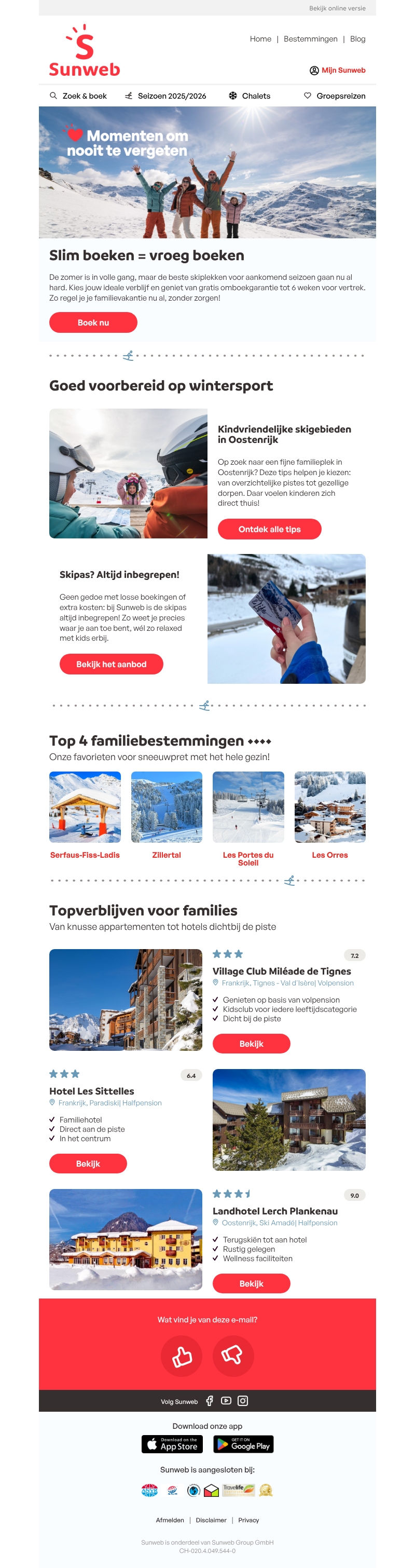Rate the email with thumbs down

pyautogui.click(x=232, y=1356)
